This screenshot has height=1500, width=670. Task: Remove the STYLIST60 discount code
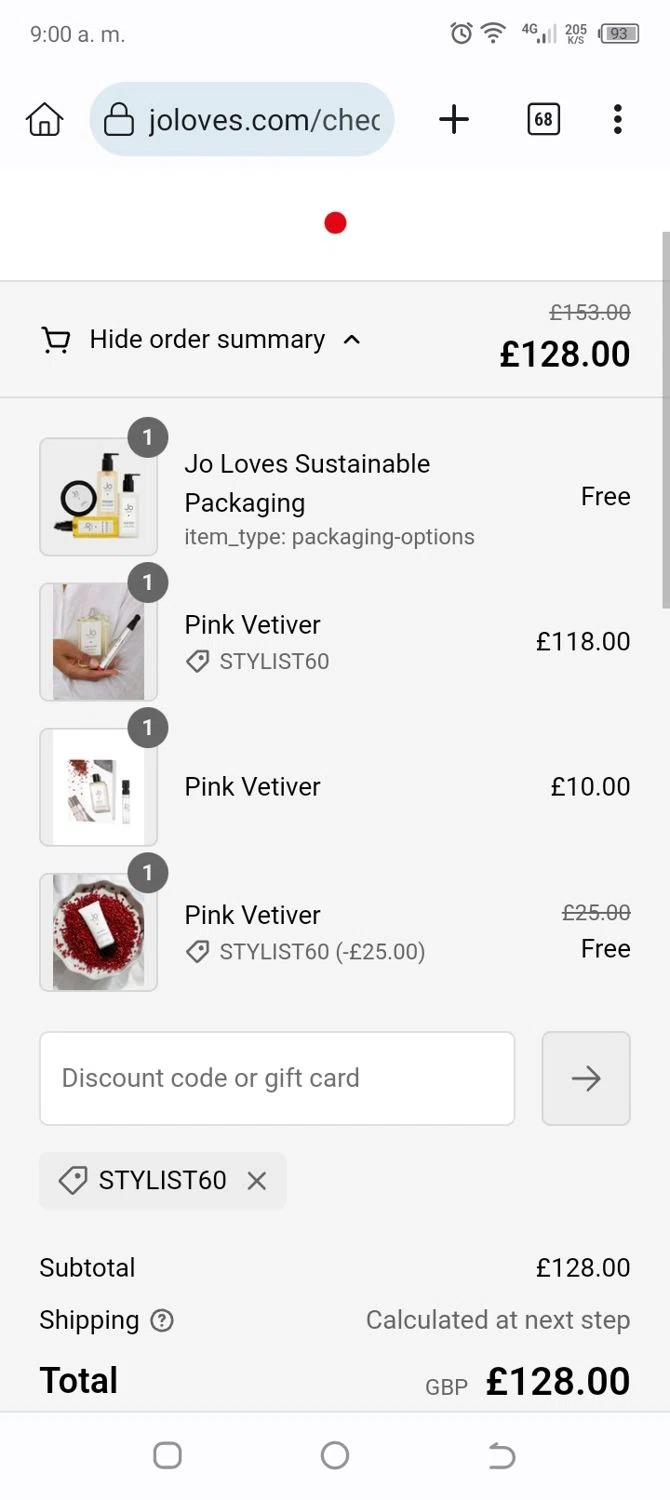[257, 1181]
